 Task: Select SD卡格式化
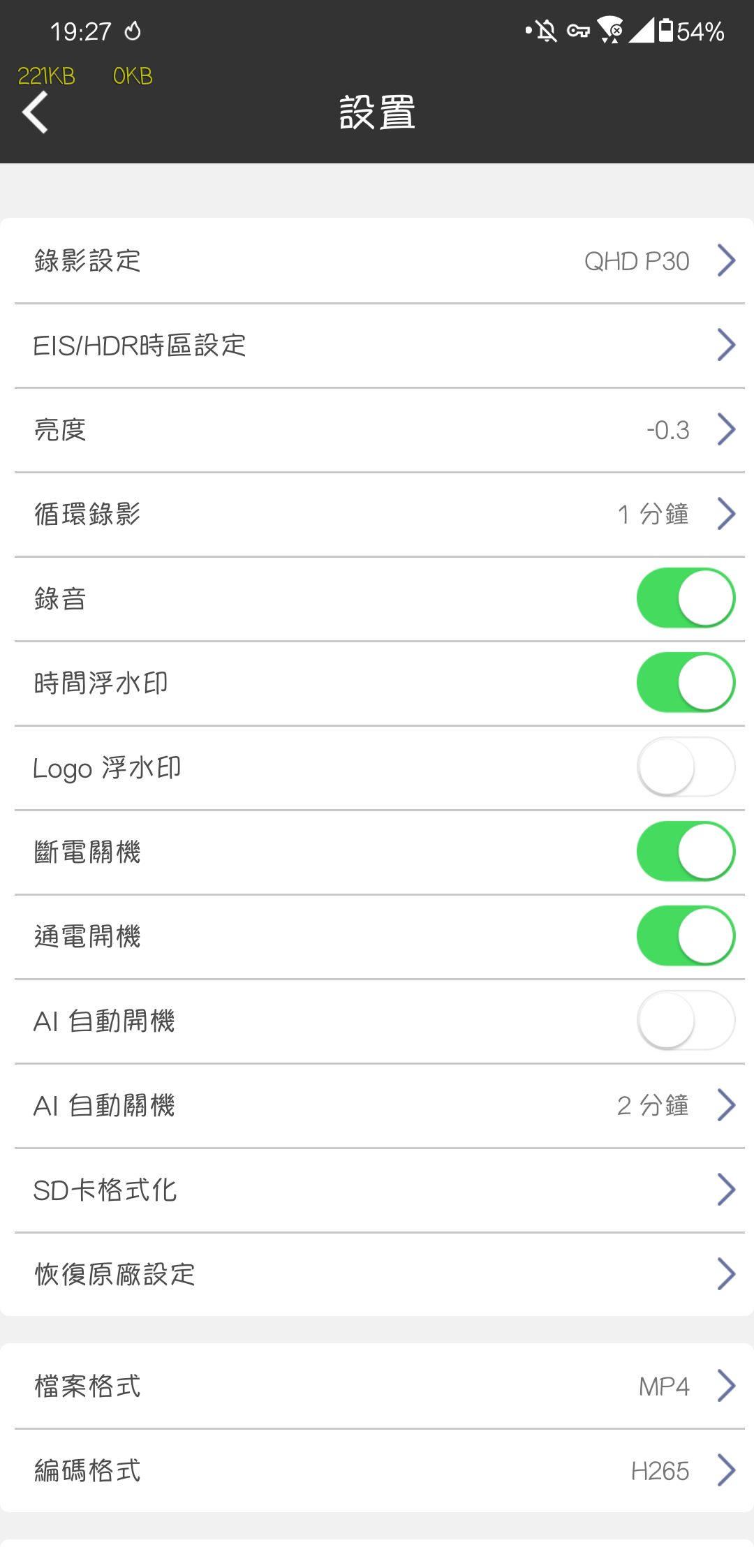tap(377, 1190)
